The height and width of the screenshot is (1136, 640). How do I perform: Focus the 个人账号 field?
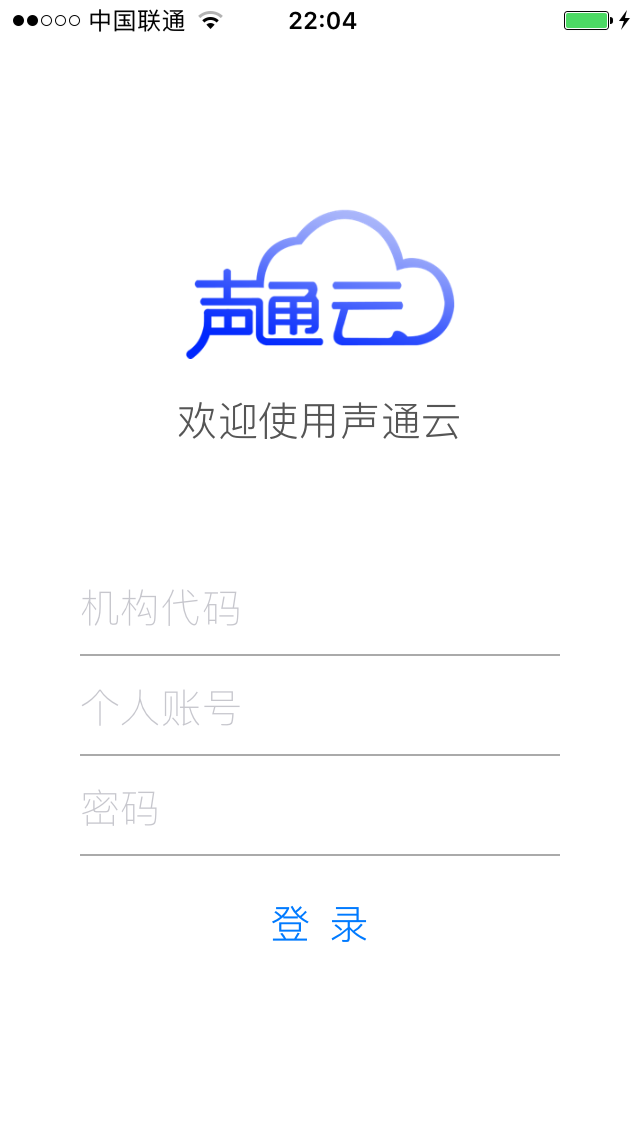(319, 709)
